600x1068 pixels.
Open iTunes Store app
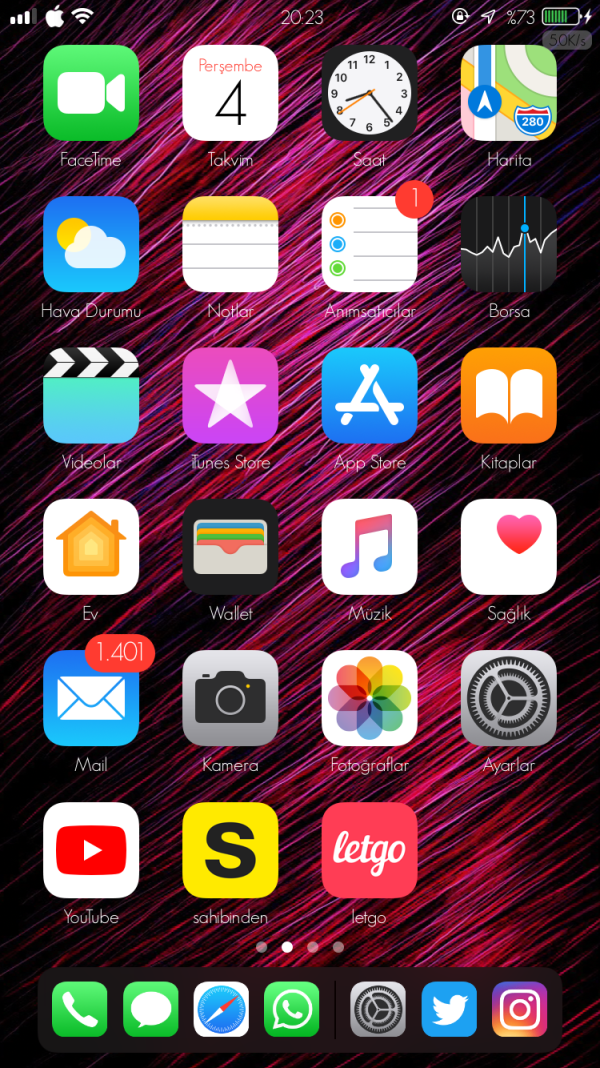coord(230,395)
